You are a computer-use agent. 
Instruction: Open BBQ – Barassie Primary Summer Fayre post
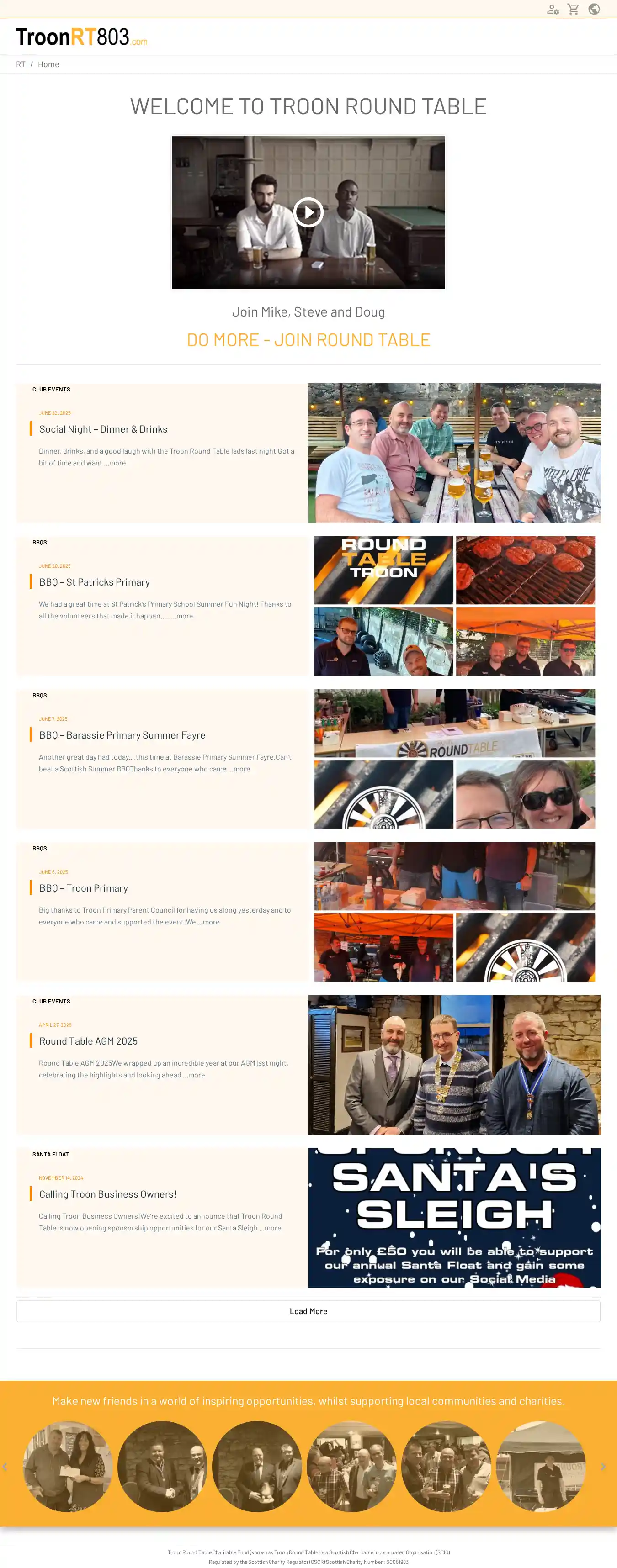(122, 735)
